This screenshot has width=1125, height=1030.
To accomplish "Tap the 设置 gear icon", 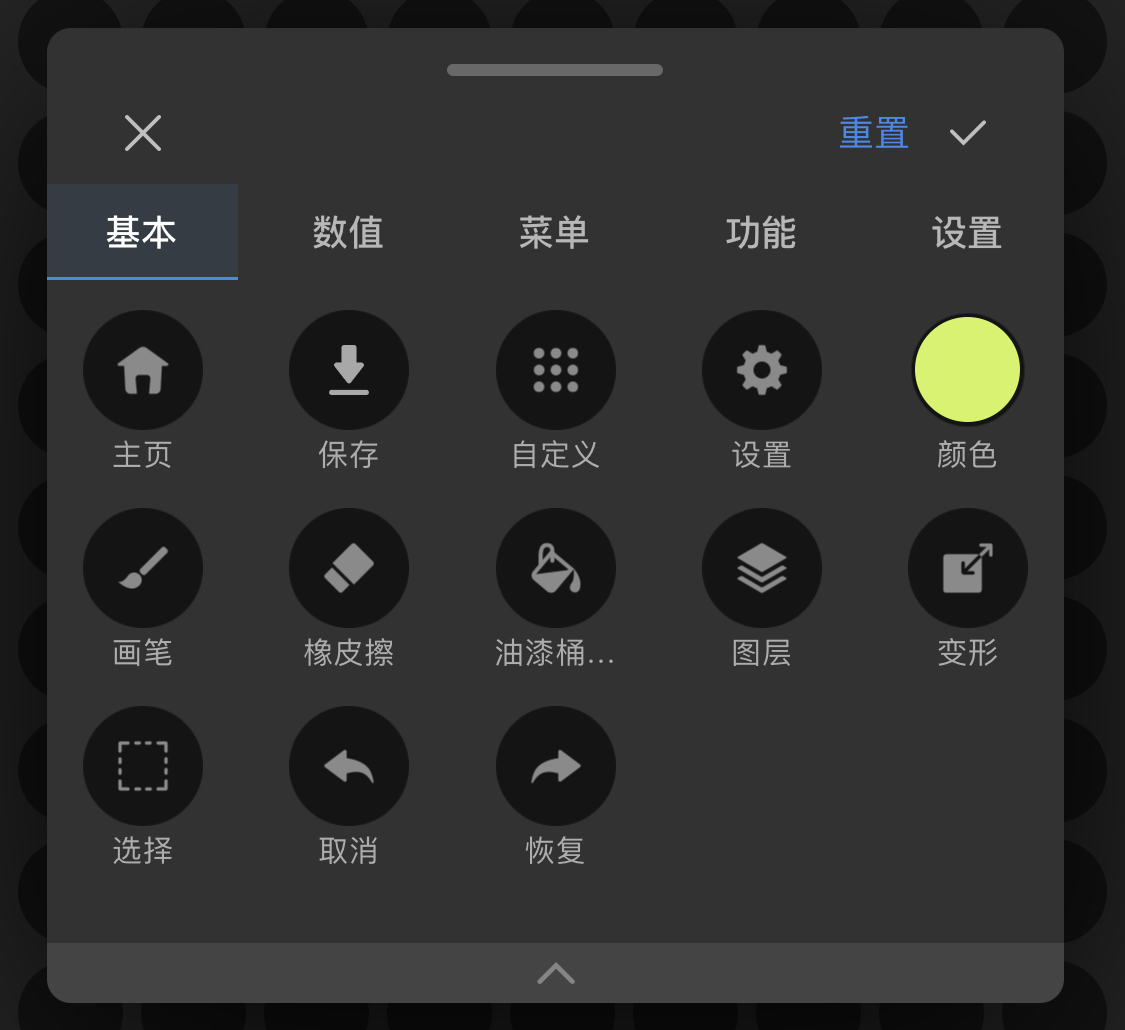I will (x=762, y=370).
